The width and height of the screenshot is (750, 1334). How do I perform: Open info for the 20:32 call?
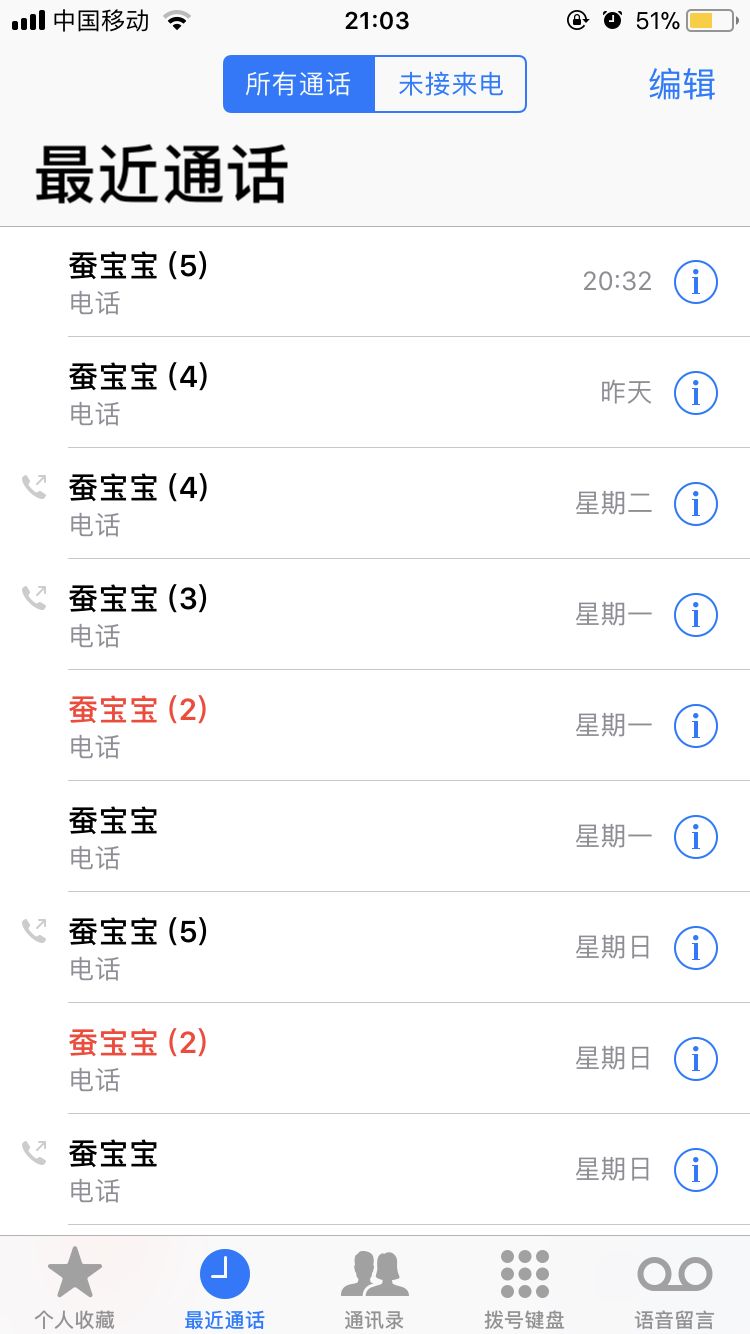(696, 283)
